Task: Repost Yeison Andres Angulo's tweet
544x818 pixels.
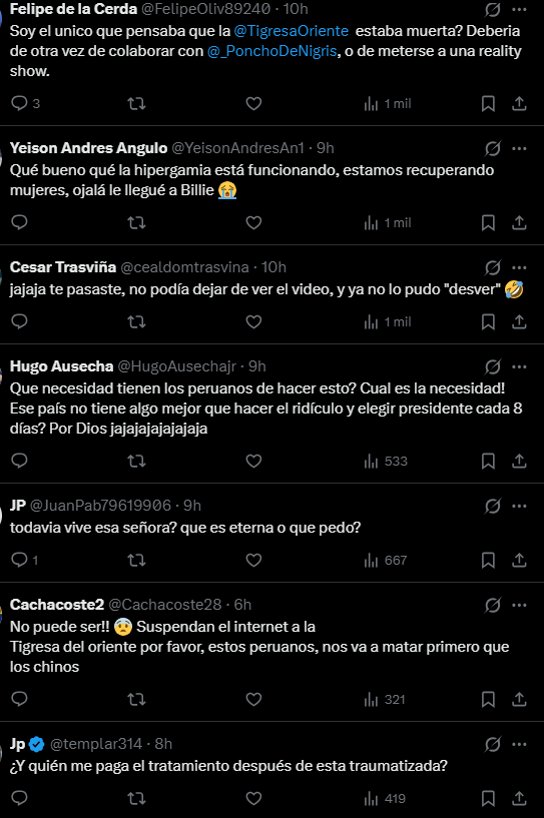Action: pyautogui.click(x=137, y=223)
